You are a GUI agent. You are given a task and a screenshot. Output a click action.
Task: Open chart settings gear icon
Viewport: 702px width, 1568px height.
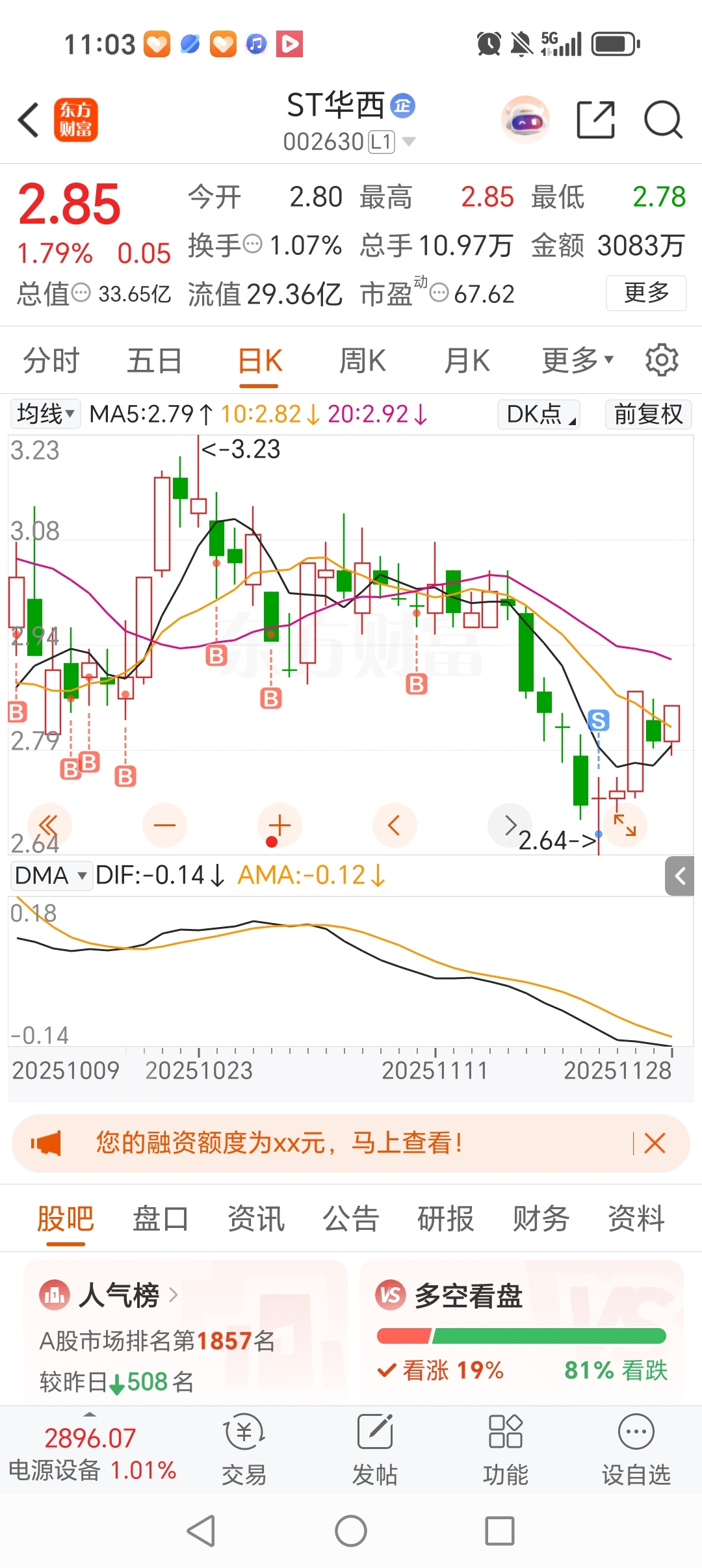tap(662, 360)
